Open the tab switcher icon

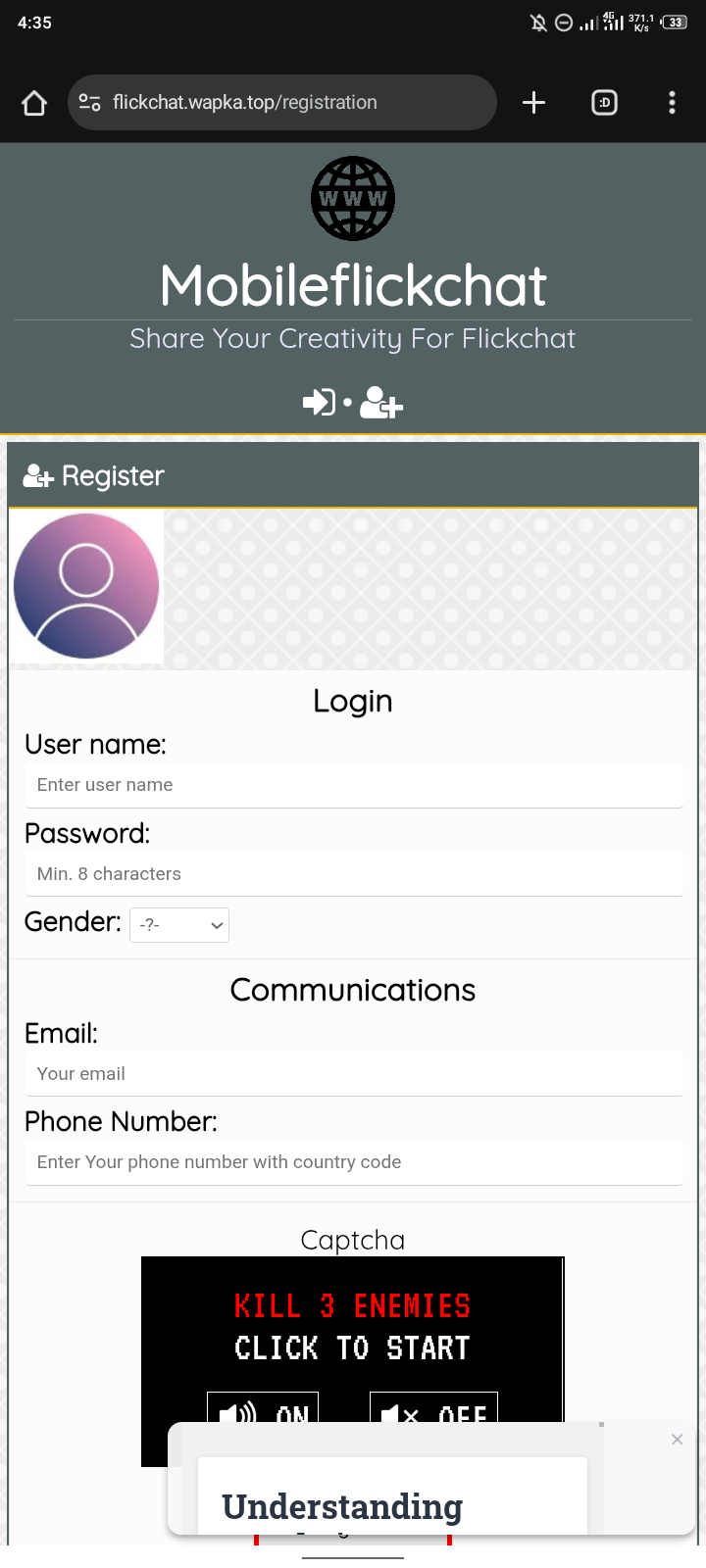[604, 101]
